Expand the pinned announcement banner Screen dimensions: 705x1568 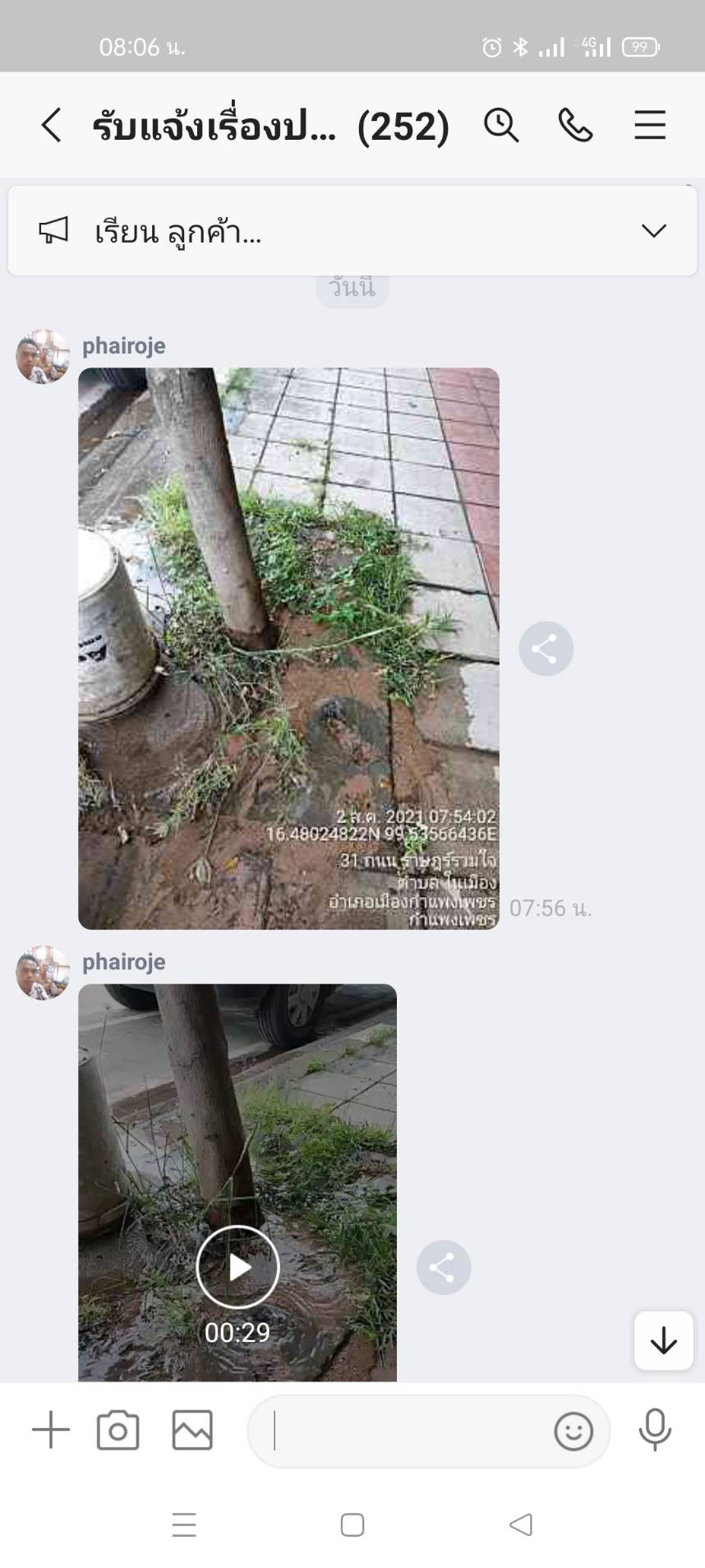tap(654, 231)
